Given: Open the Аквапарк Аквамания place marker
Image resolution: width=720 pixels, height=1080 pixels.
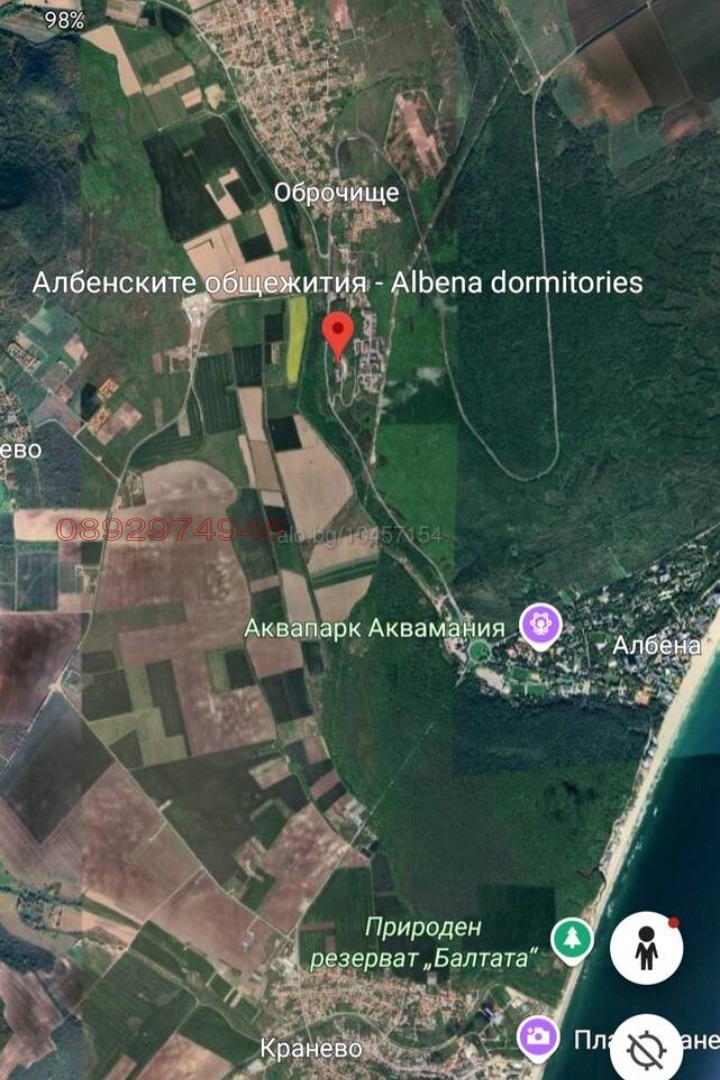Looking at the screenshot, I should coord(541,628).
